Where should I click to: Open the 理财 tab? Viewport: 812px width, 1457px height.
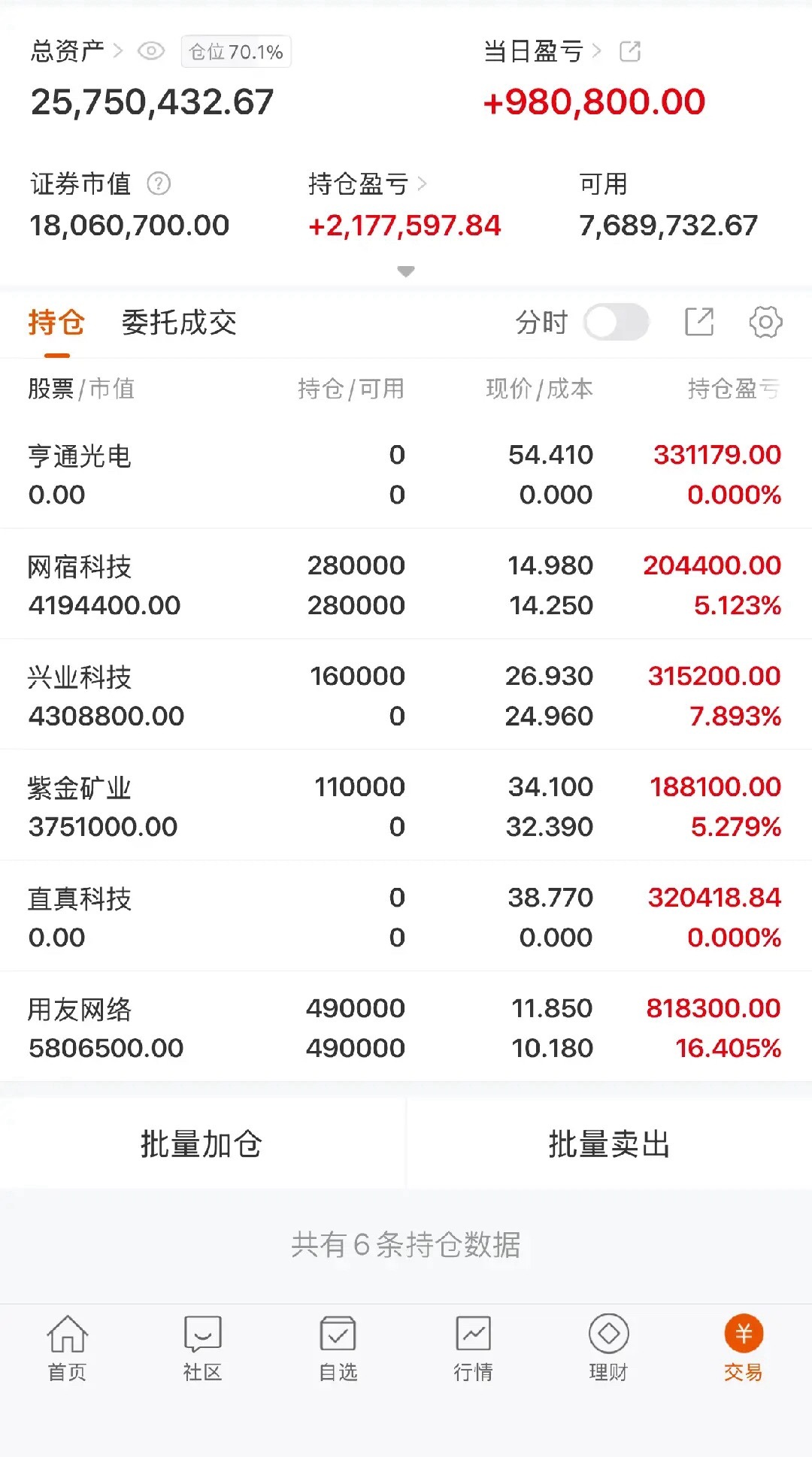pos(609,1349)
